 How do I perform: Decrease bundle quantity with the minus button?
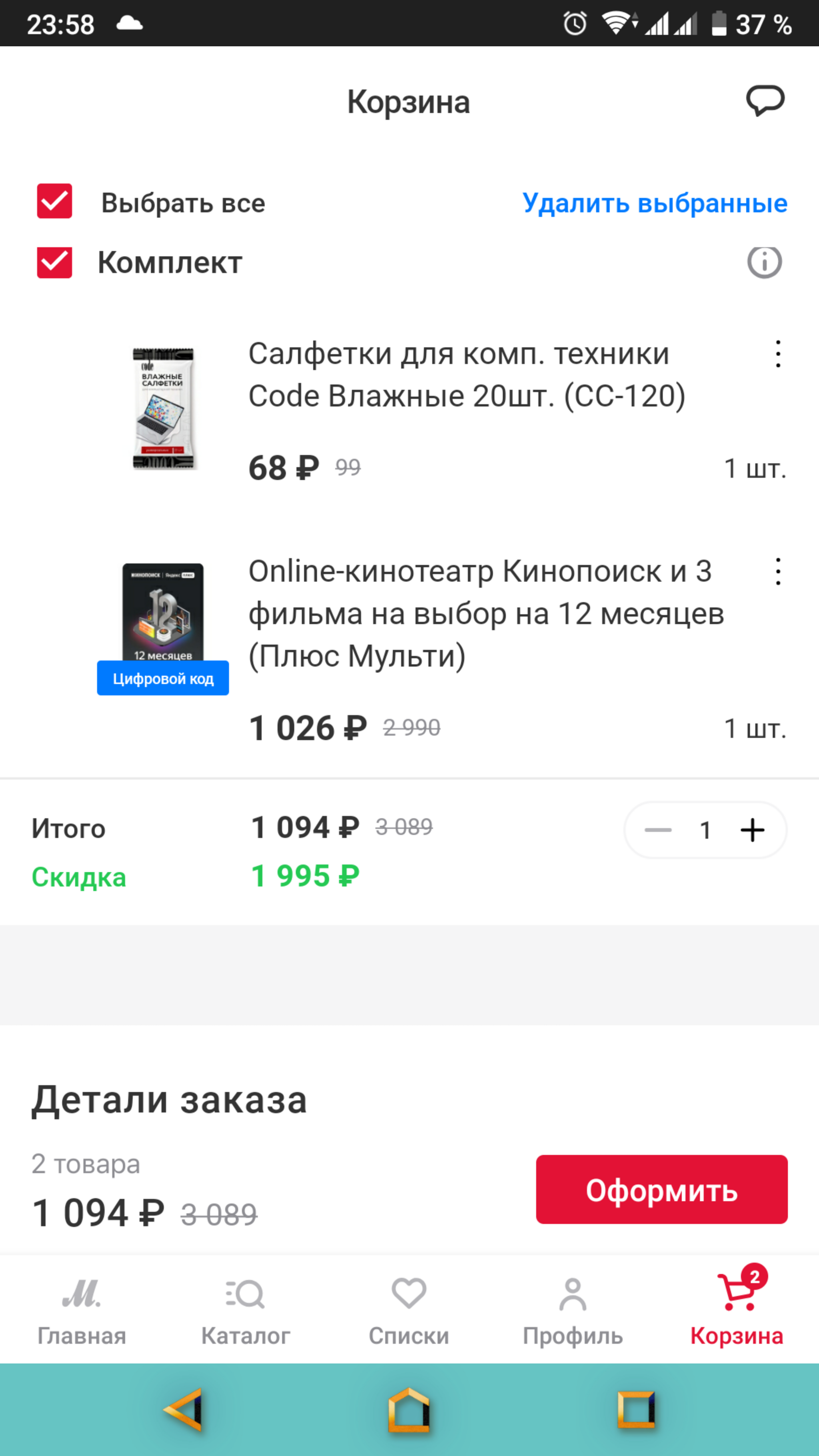coord(658,830)
